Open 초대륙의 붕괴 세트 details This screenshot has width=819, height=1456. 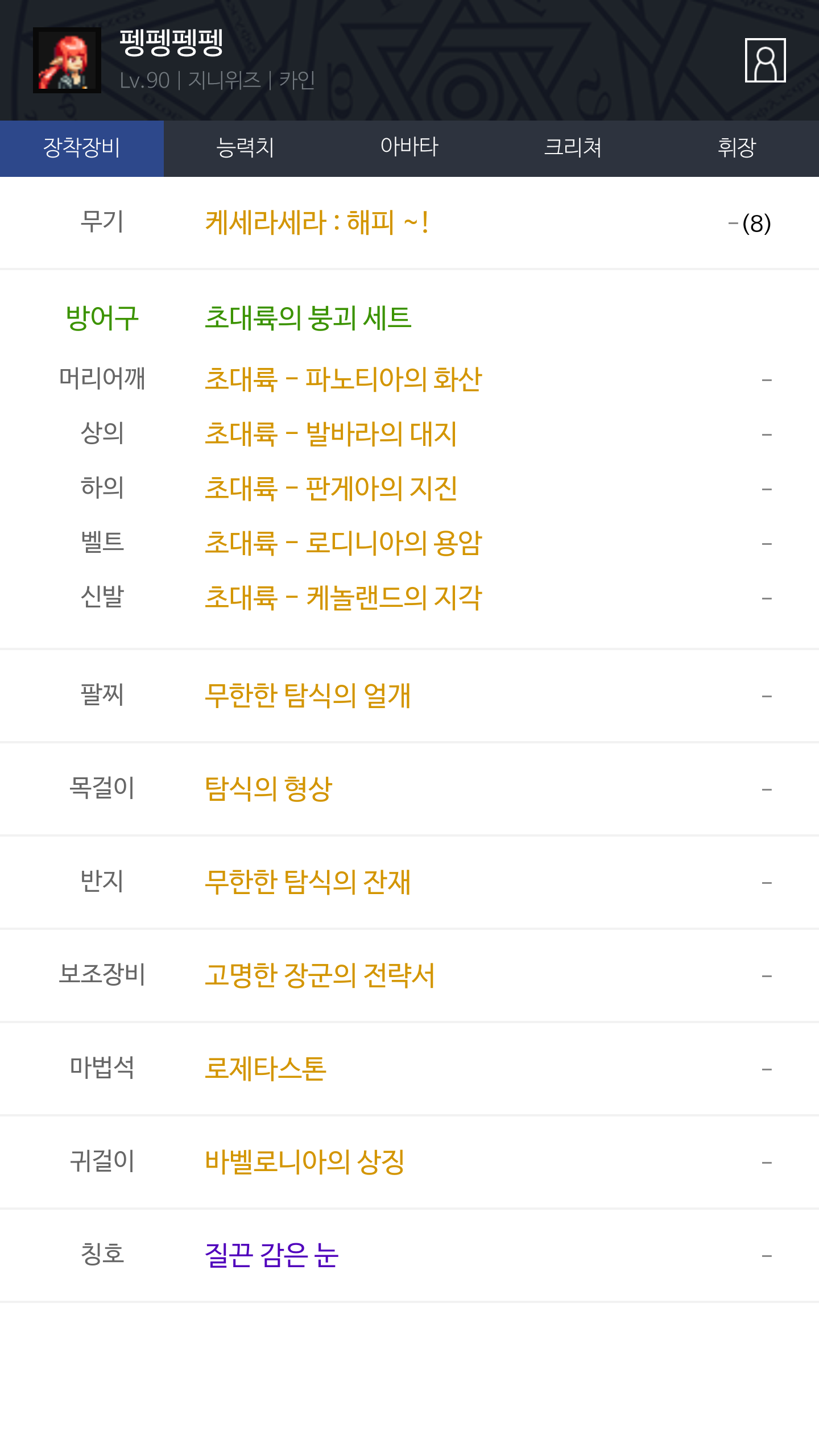point(308,318)
